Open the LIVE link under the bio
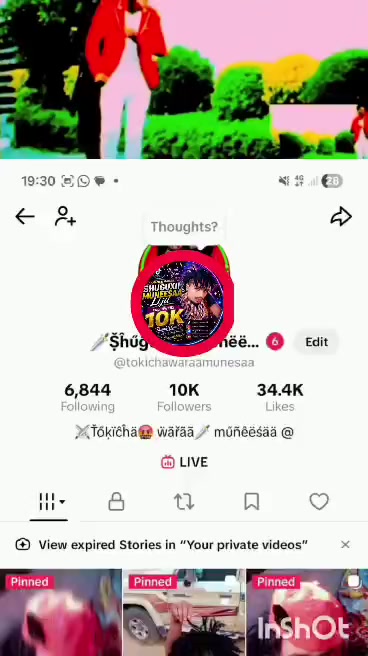This screenshot has width=368, height=656. coord(184,462)
